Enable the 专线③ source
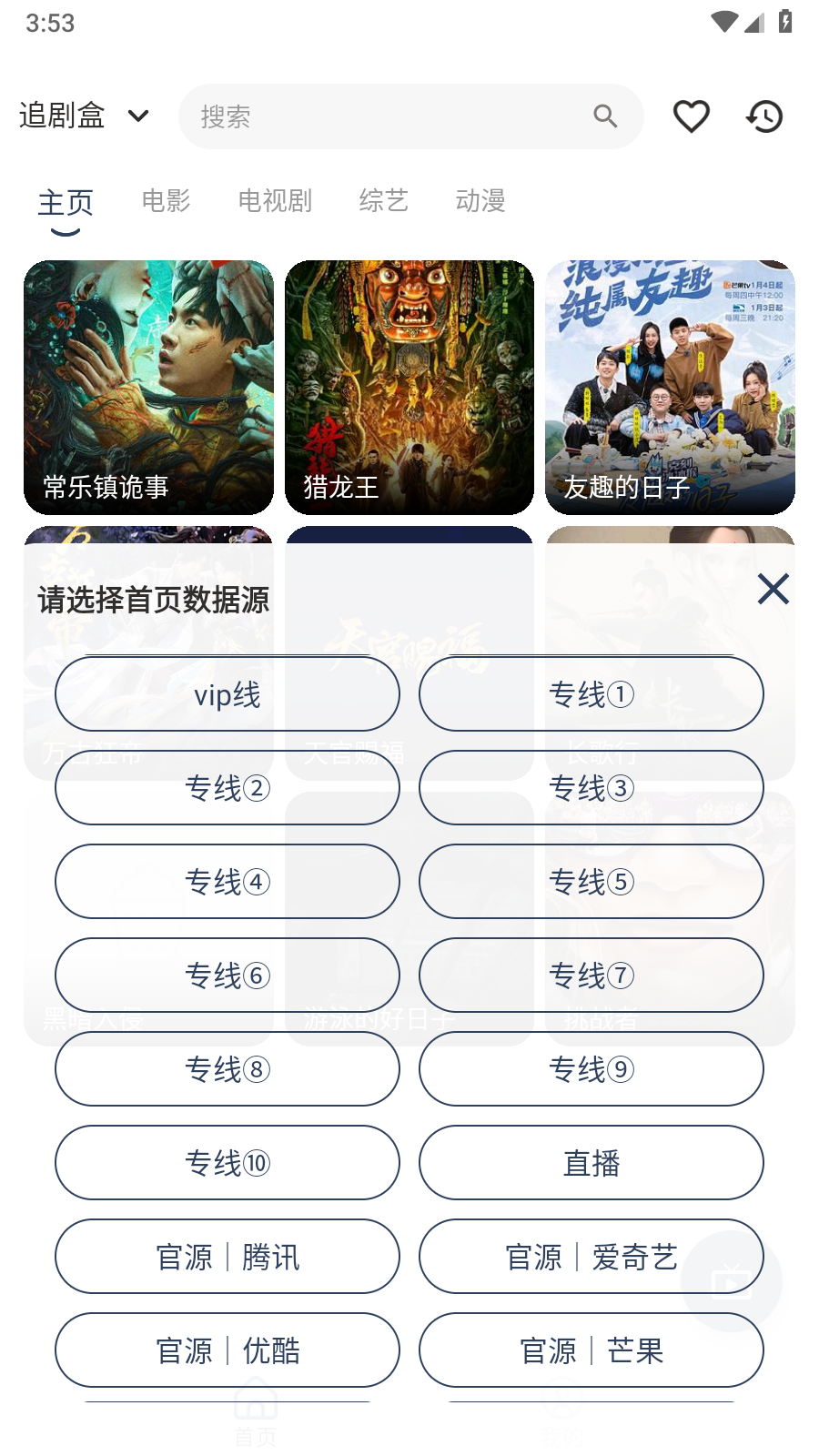 (x=591, y=788)
